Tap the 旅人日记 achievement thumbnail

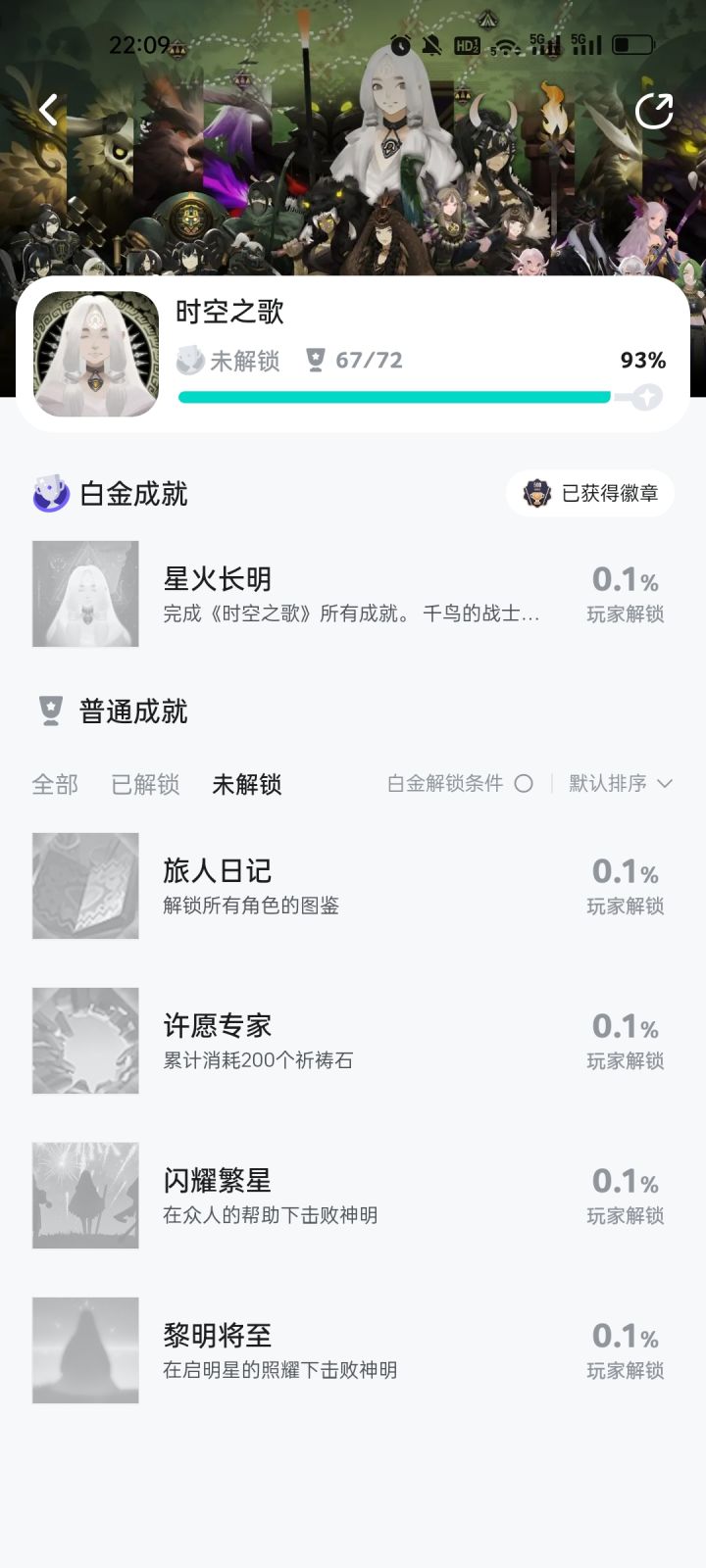point(84,885)
